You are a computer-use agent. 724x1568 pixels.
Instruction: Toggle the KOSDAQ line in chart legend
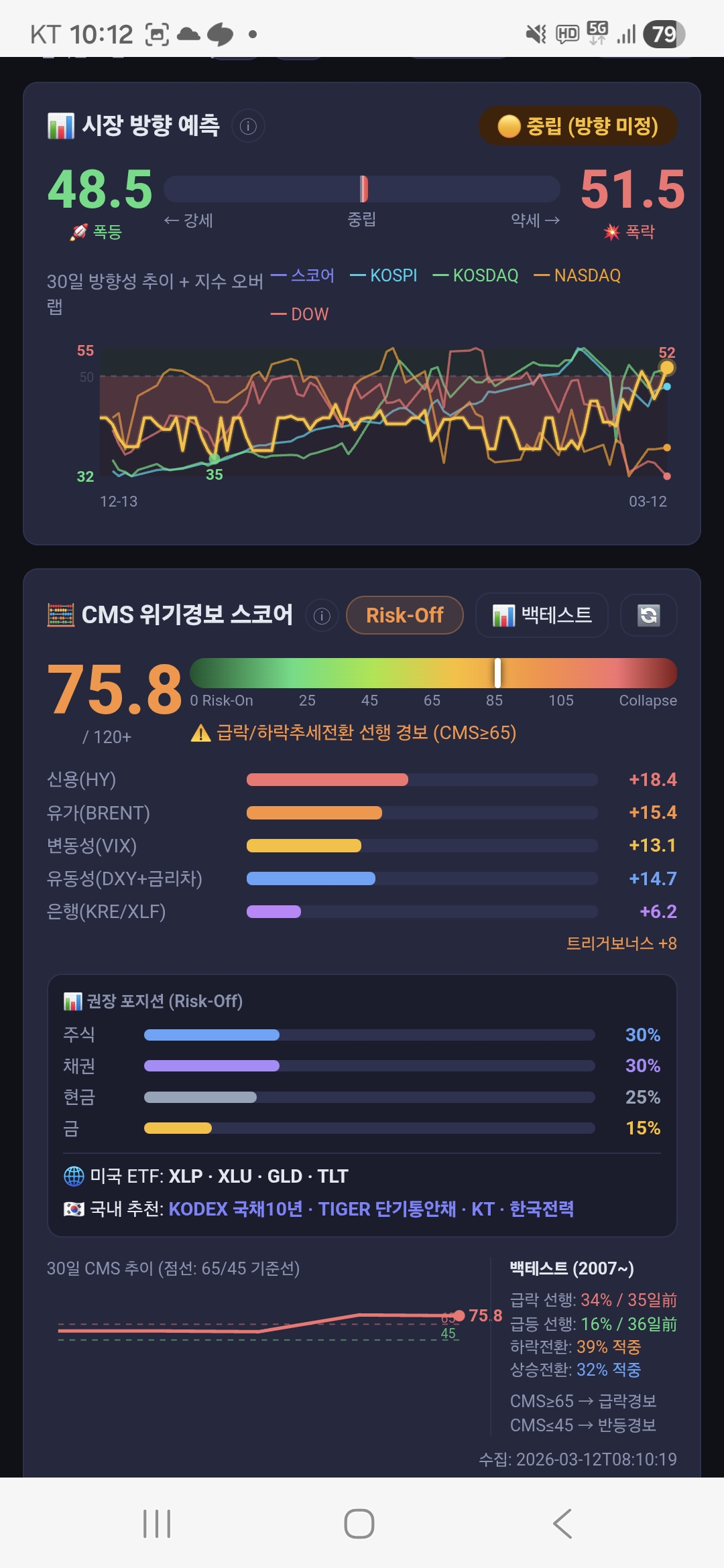point(476,275)
